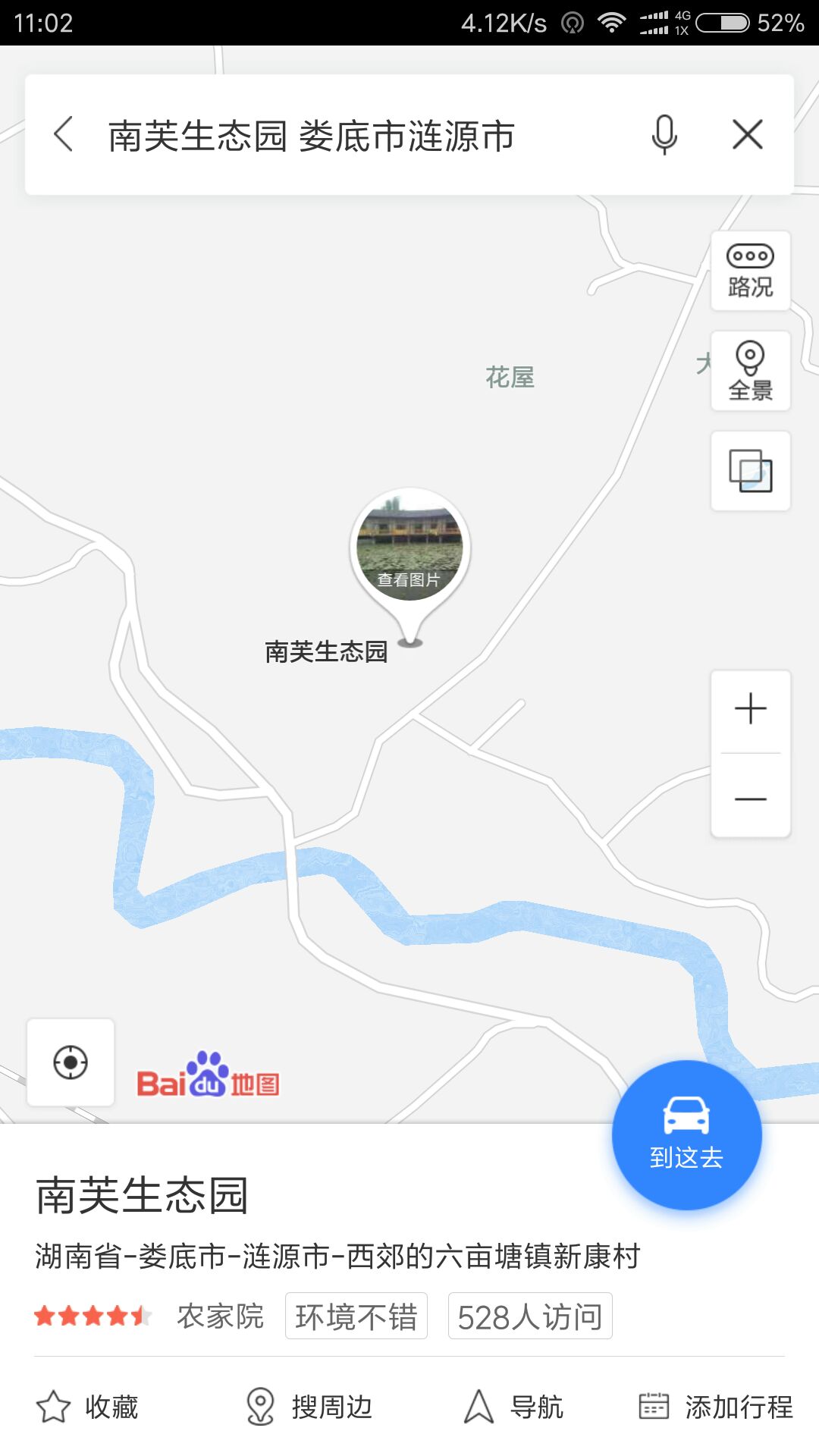Start navigation with 导航

[514, 1407]
